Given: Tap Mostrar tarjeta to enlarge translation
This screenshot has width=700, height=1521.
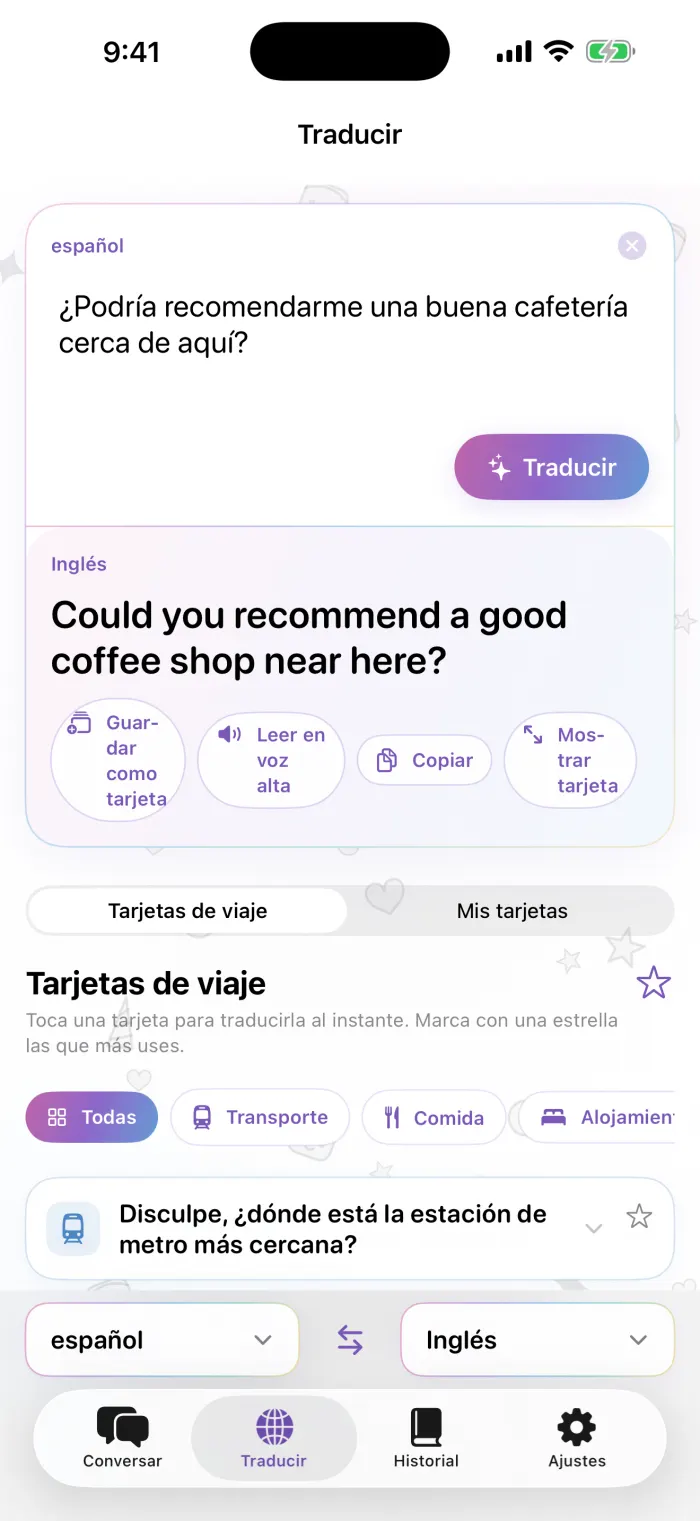Looking at the screenshot, I should point(570,760).
